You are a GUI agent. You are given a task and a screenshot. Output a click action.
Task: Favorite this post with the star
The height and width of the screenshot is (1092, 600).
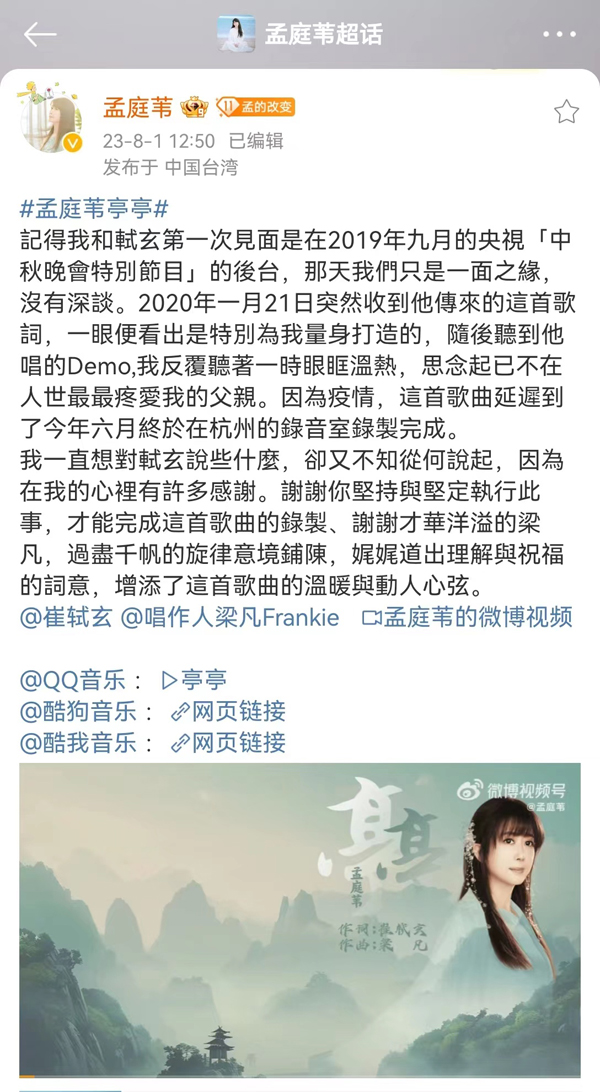(566, 111)
